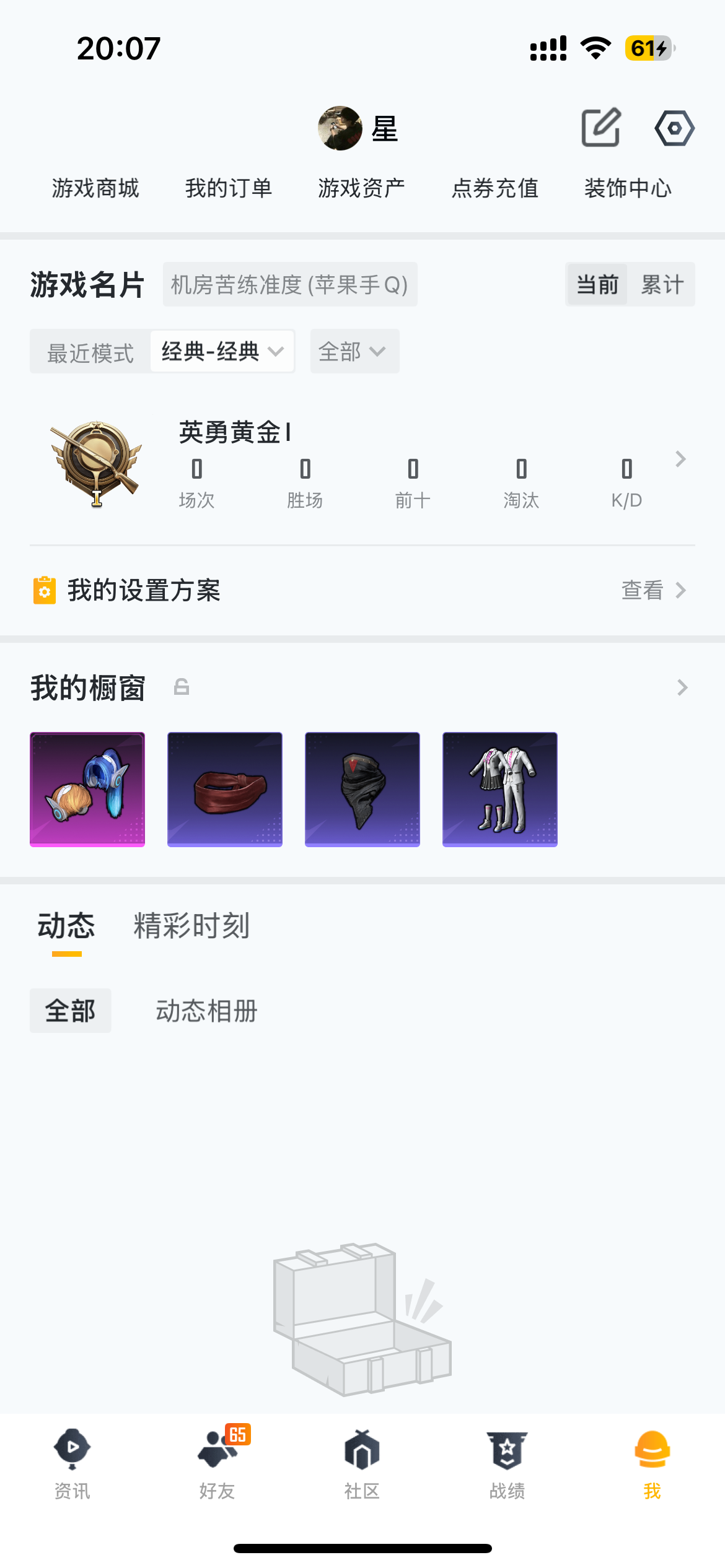Open the white suit outfit showcase item
The image size is (725, 1568).
[x=500, y=790]
